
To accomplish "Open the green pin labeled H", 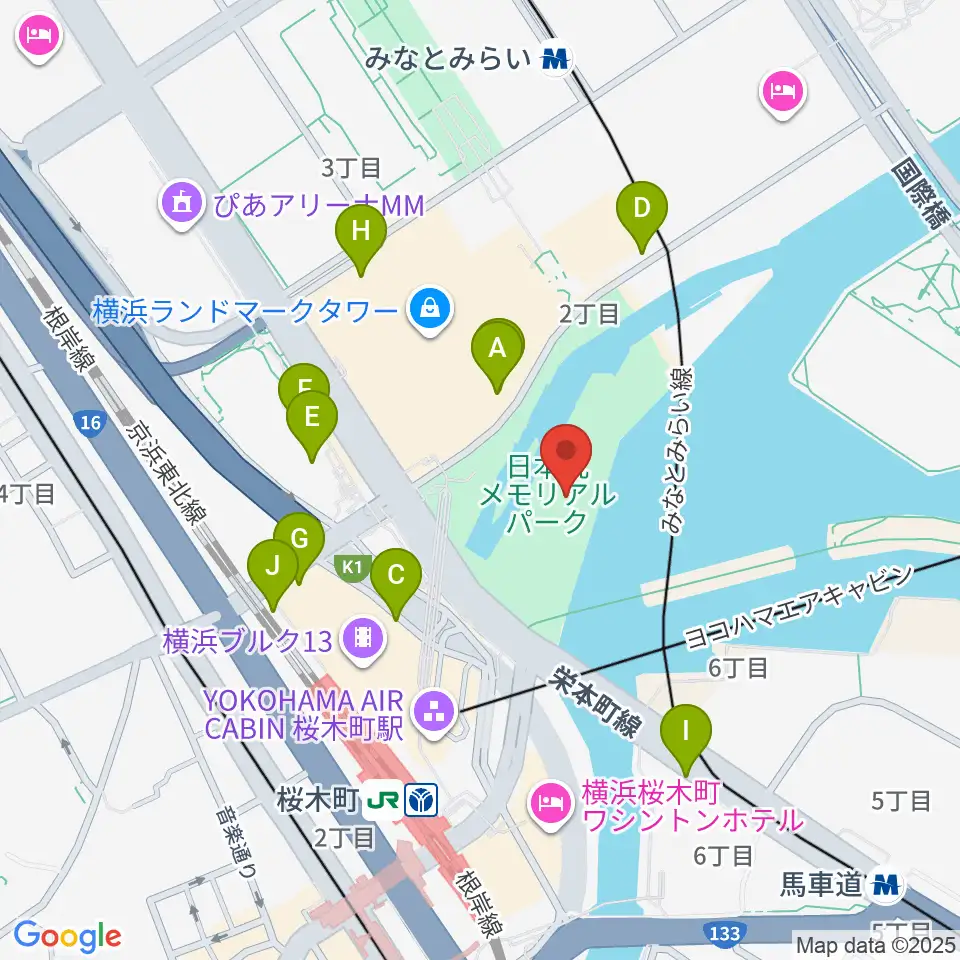I will (361, 233).
